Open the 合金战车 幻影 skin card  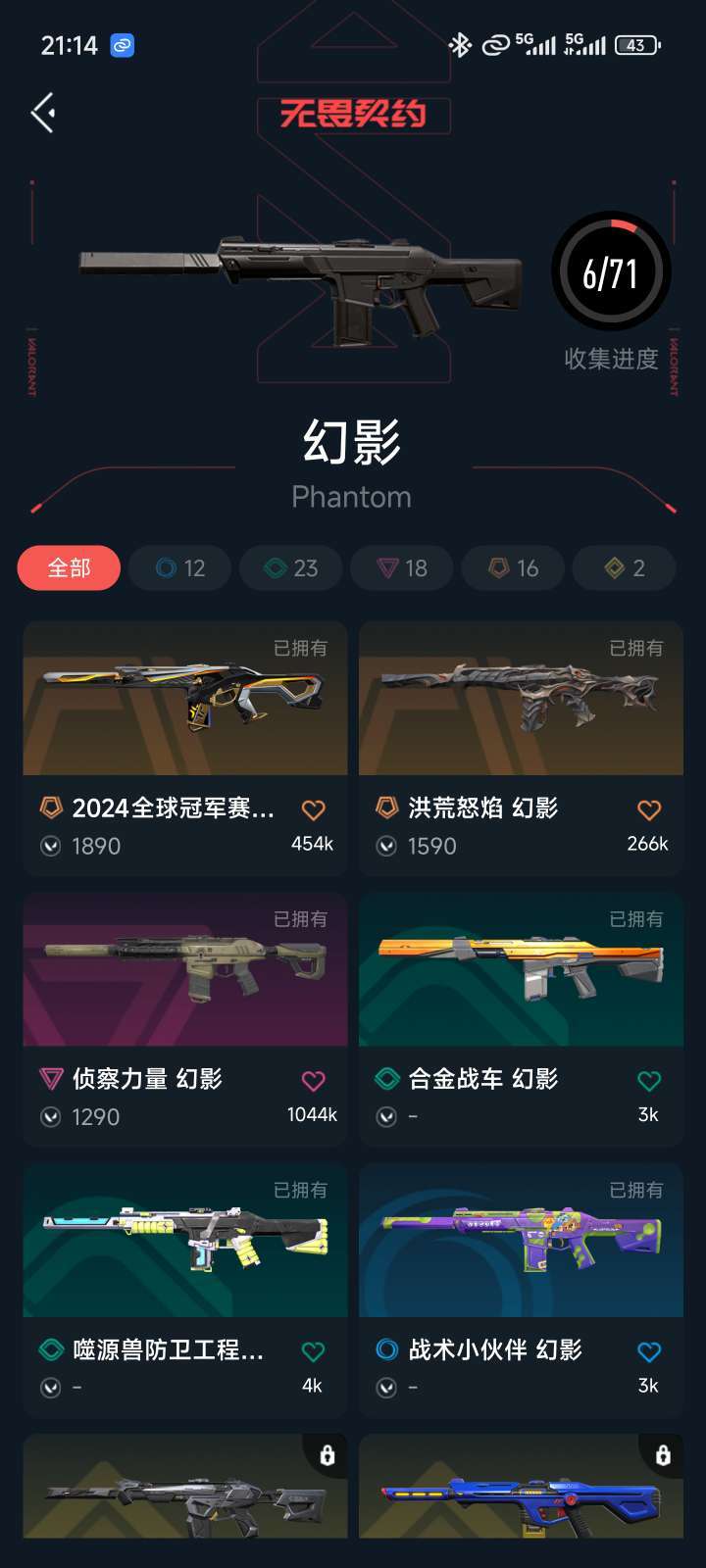point(521,1019)
